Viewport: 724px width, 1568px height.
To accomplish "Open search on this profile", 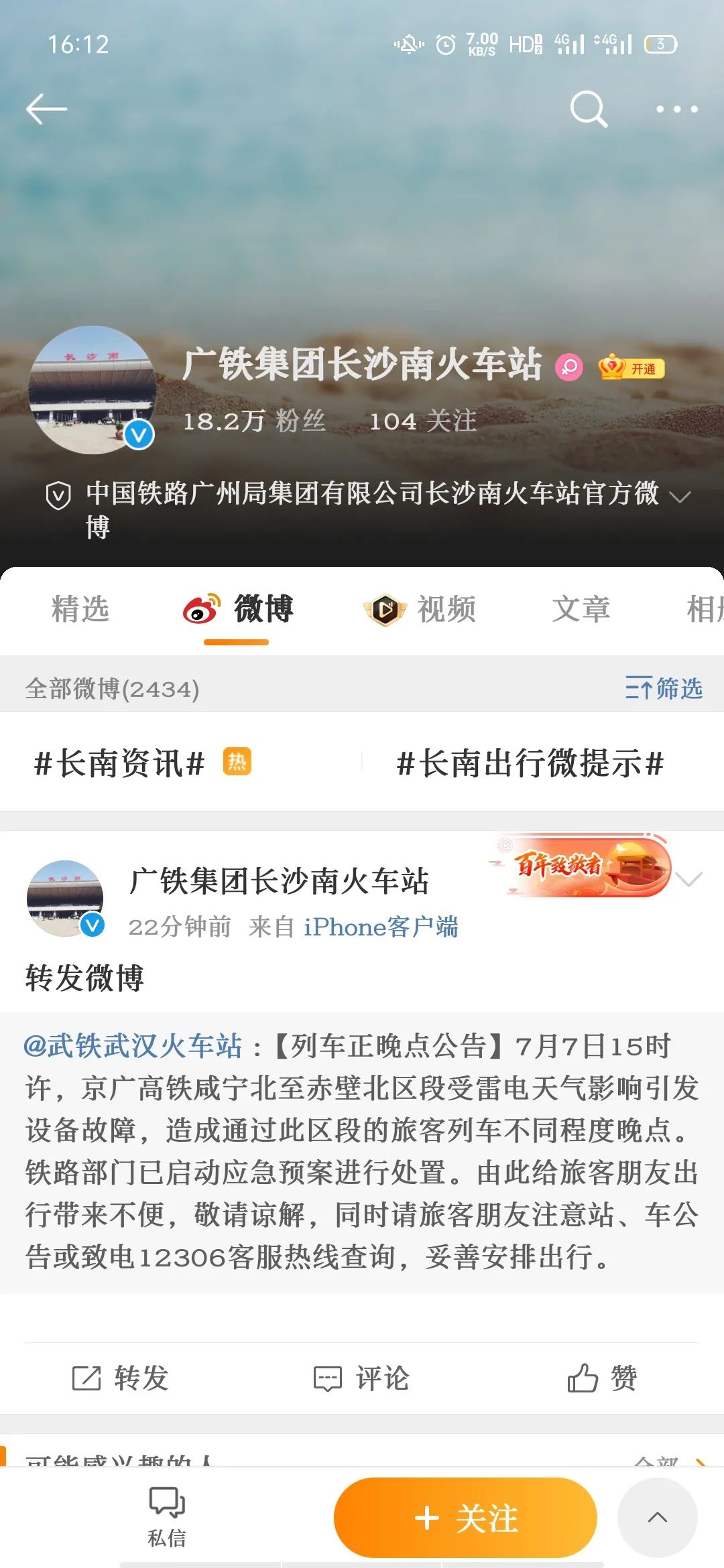I will 588,109.
